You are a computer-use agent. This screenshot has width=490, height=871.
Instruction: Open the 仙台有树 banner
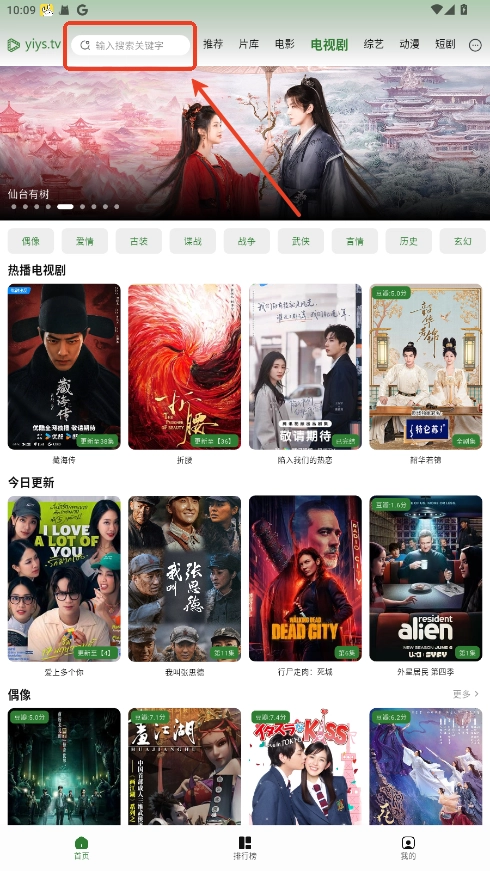[x=245, y=143]
